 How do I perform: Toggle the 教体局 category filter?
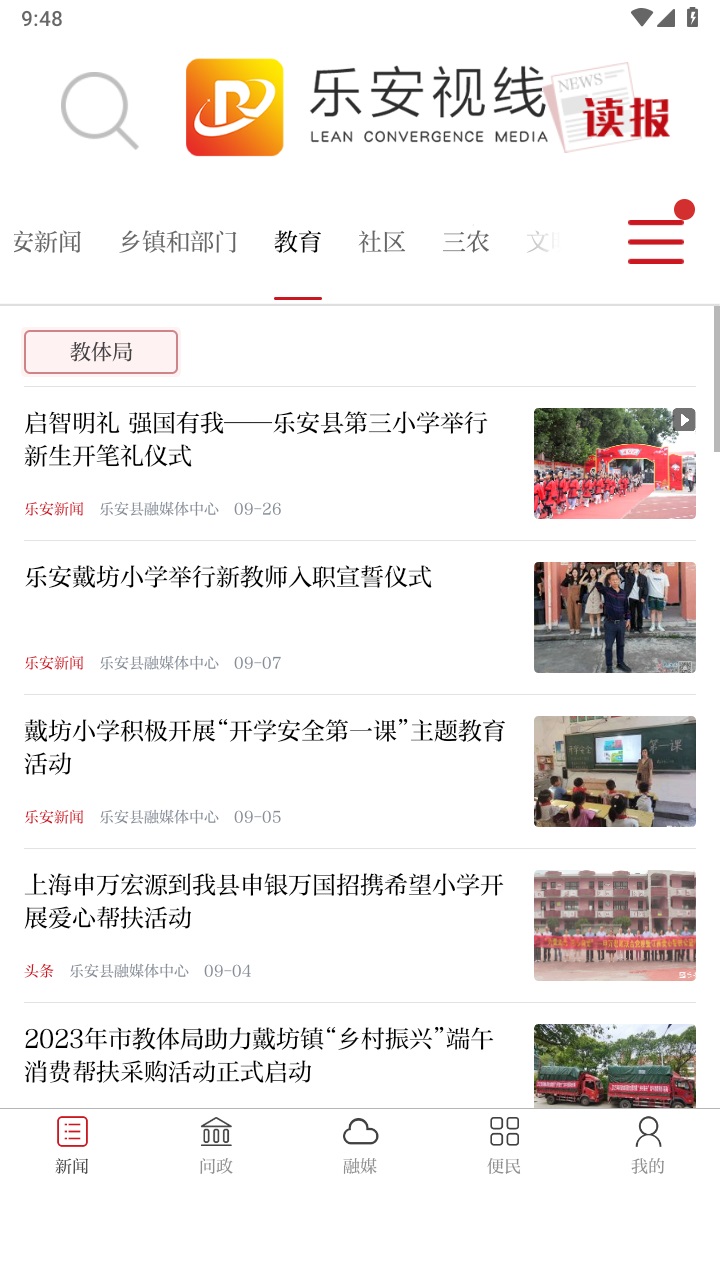coord(100,352)
